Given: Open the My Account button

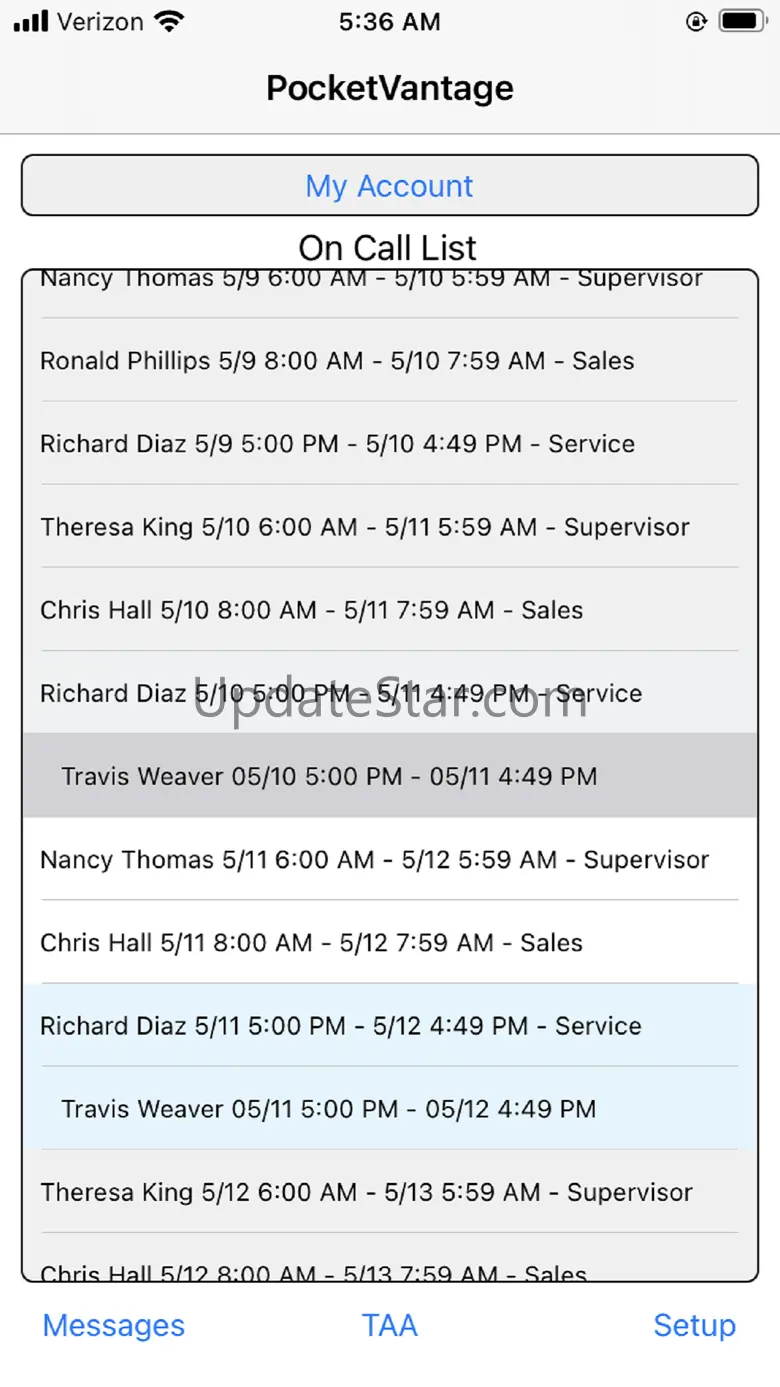Looking at the screenshot, I should 389,186.
